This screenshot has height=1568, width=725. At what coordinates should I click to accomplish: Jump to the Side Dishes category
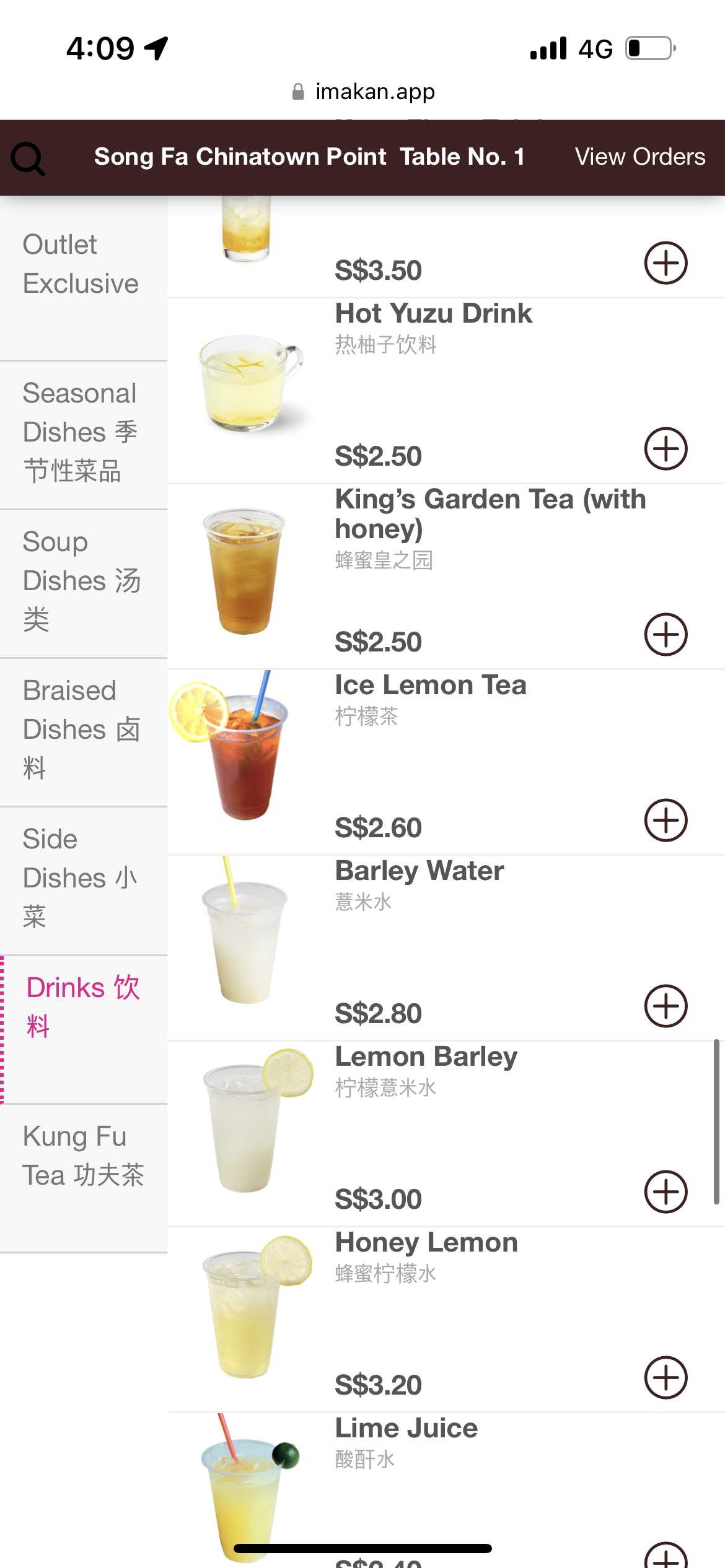click(81, 878)
